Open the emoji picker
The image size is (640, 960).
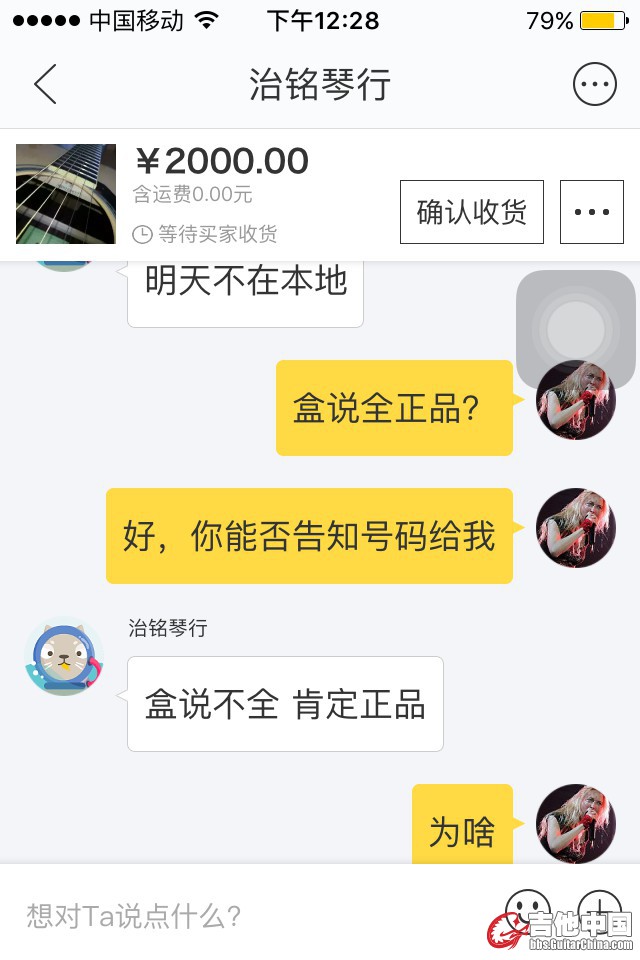527,908
